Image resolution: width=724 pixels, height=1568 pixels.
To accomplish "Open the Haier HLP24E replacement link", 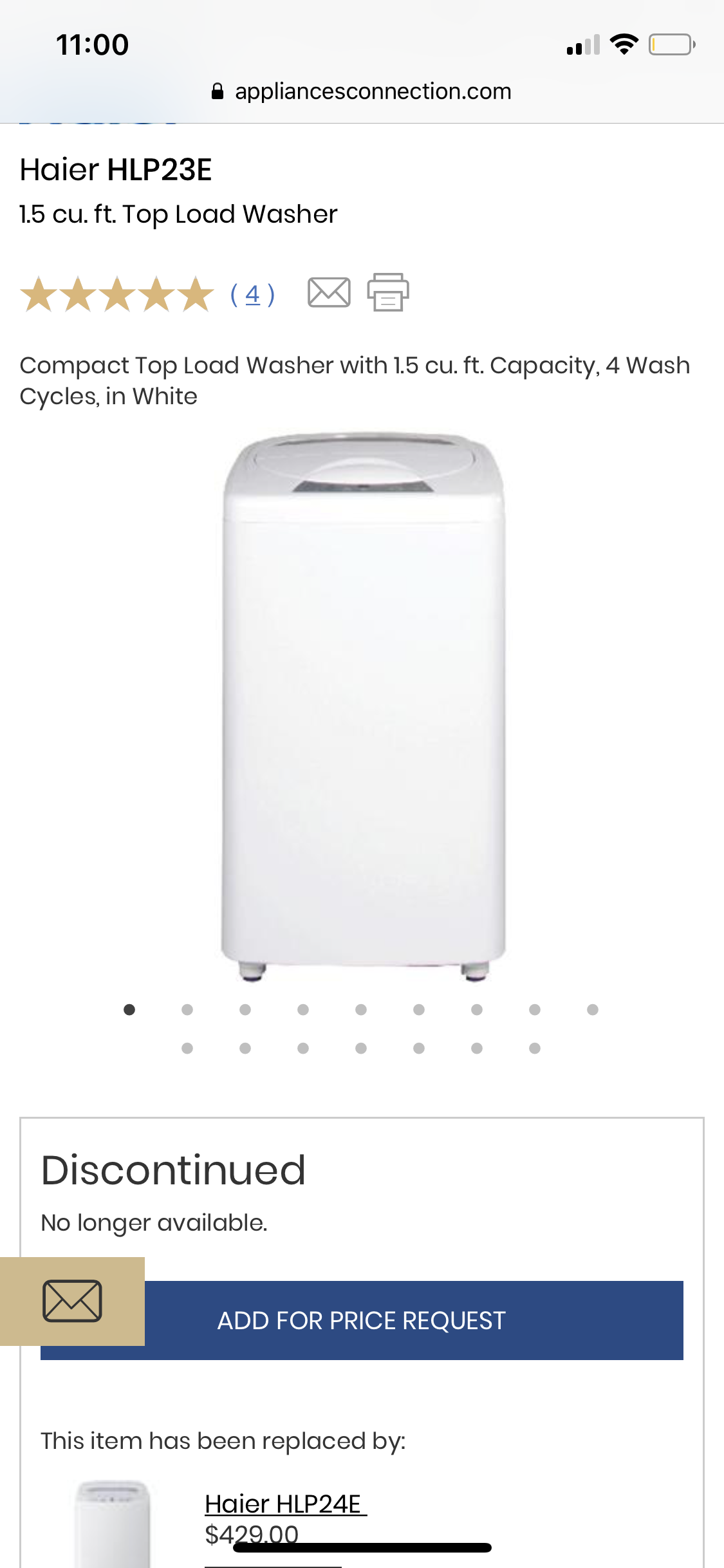I will pyautogui.click(x=285, y=1504).
